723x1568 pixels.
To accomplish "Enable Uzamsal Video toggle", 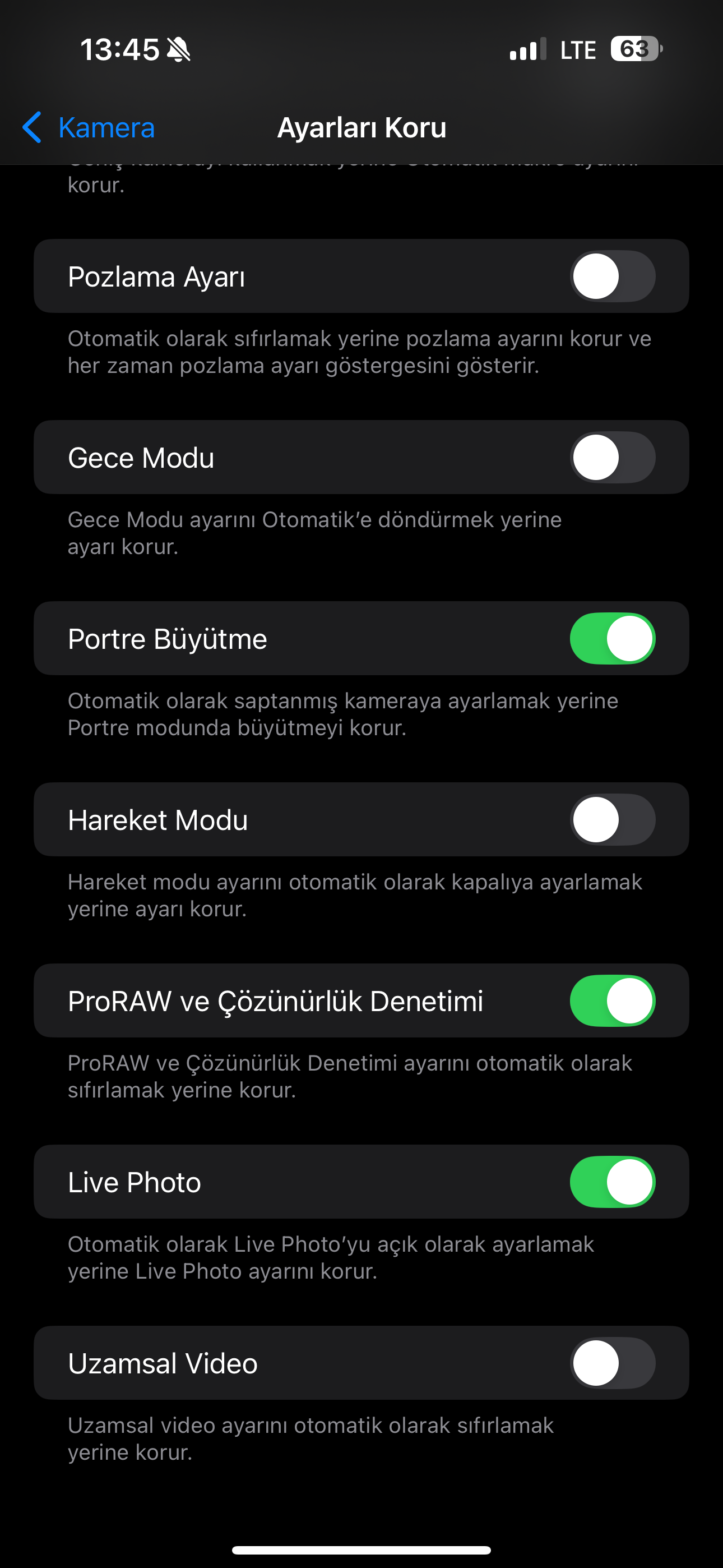I will coord(612,1363).
